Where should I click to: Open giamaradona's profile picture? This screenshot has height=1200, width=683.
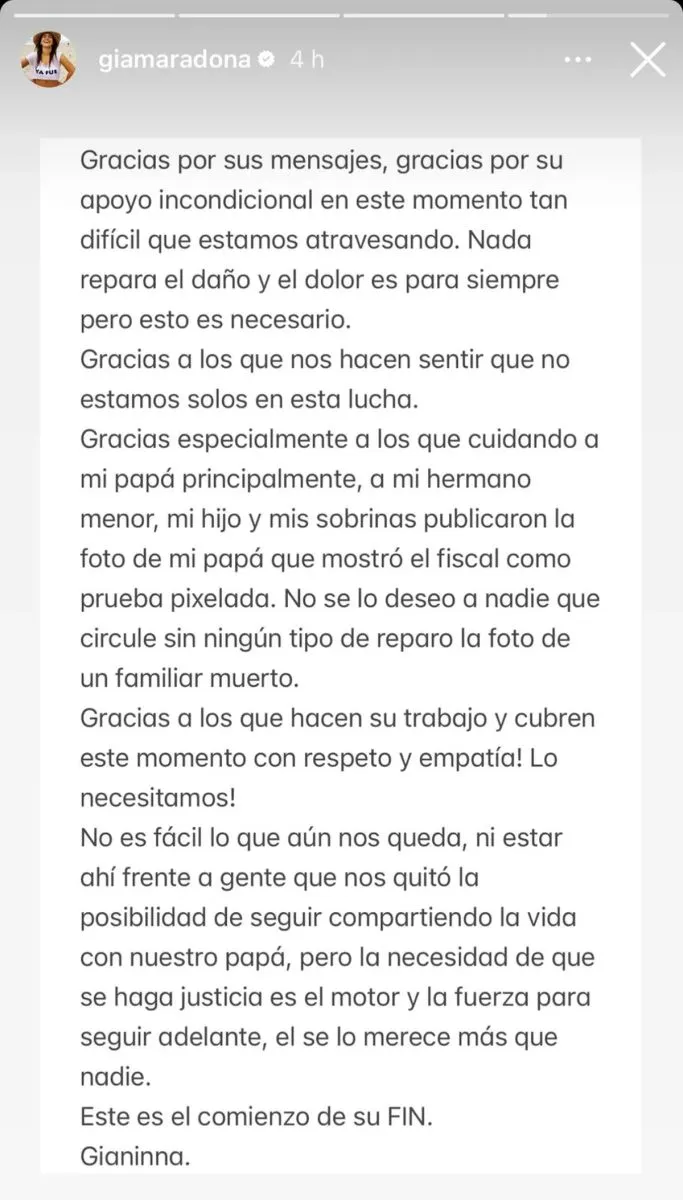coord(49,60)
